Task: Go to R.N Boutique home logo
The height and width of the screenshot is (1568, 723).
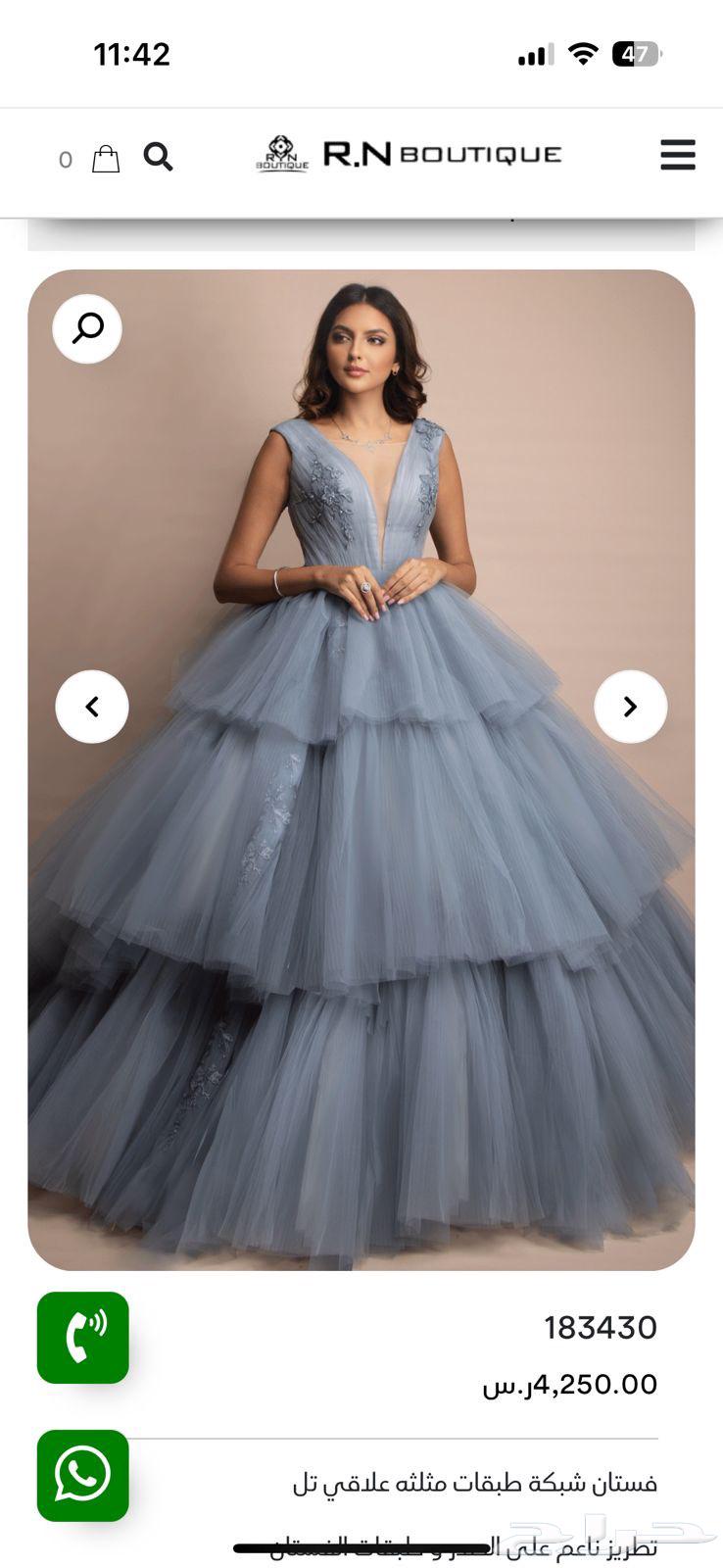Action: pos(409,155)
